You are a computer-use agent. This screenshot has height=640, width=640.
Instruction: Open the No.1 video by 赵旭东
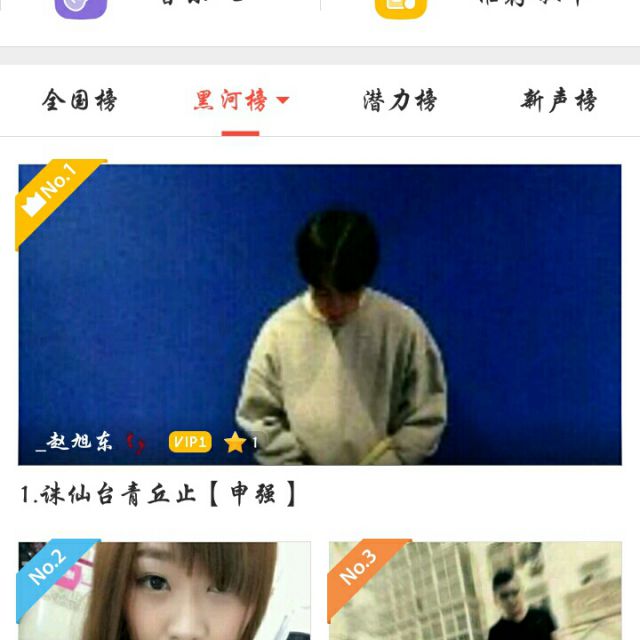(x=320, y=314)
